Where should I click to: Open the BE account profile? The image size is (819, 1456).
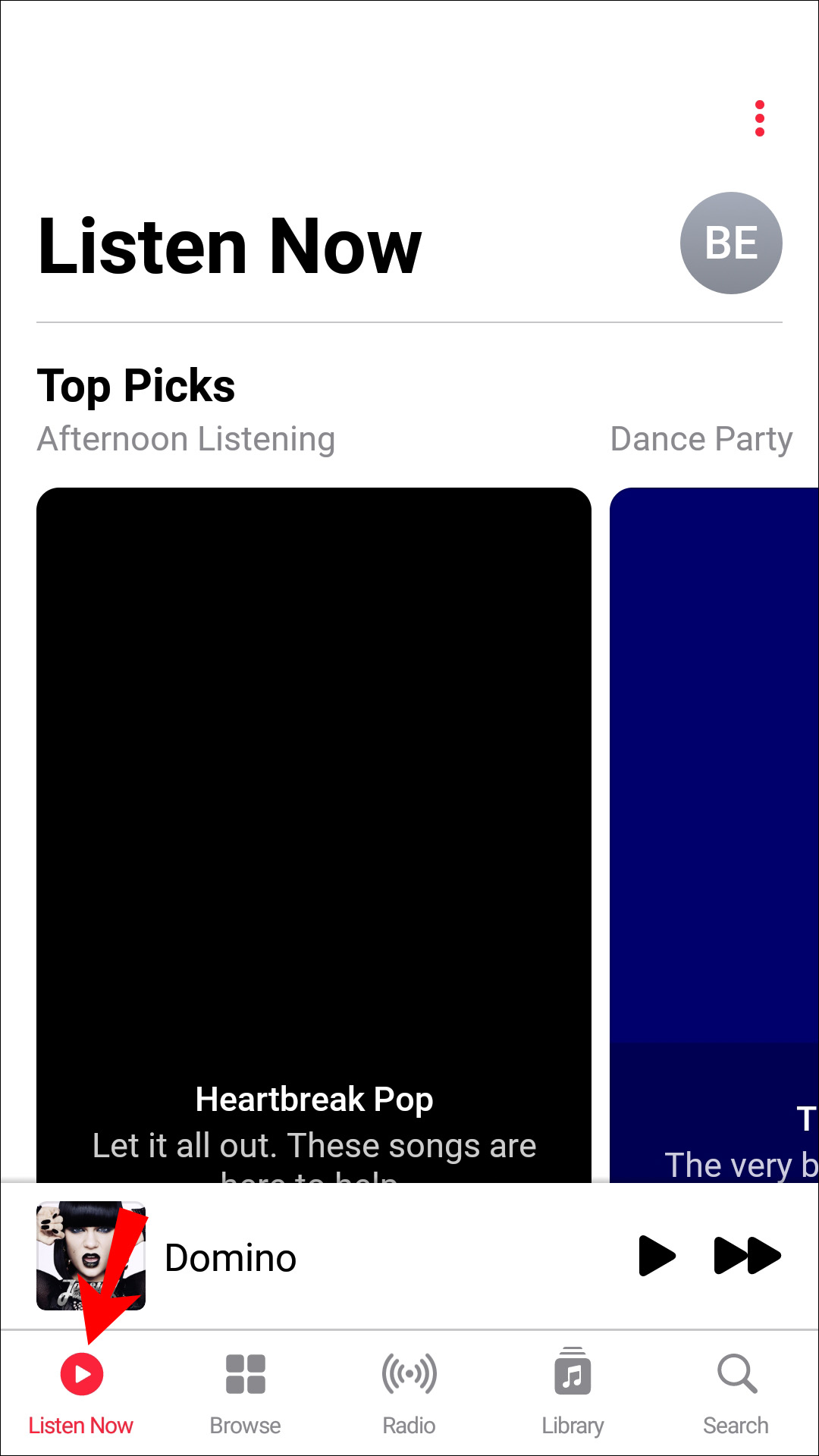[x=731, y=243]
